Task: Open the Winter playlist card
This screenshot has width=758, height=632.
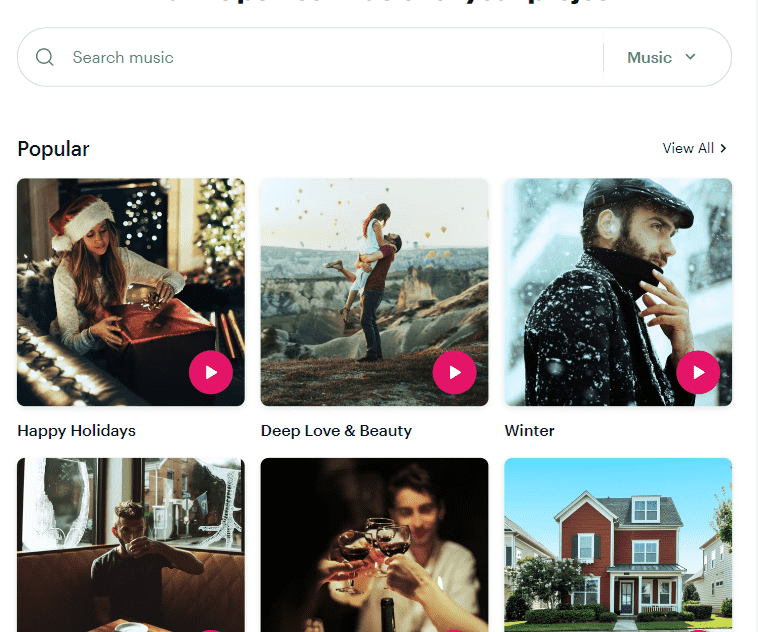Action: coord(600,280)
